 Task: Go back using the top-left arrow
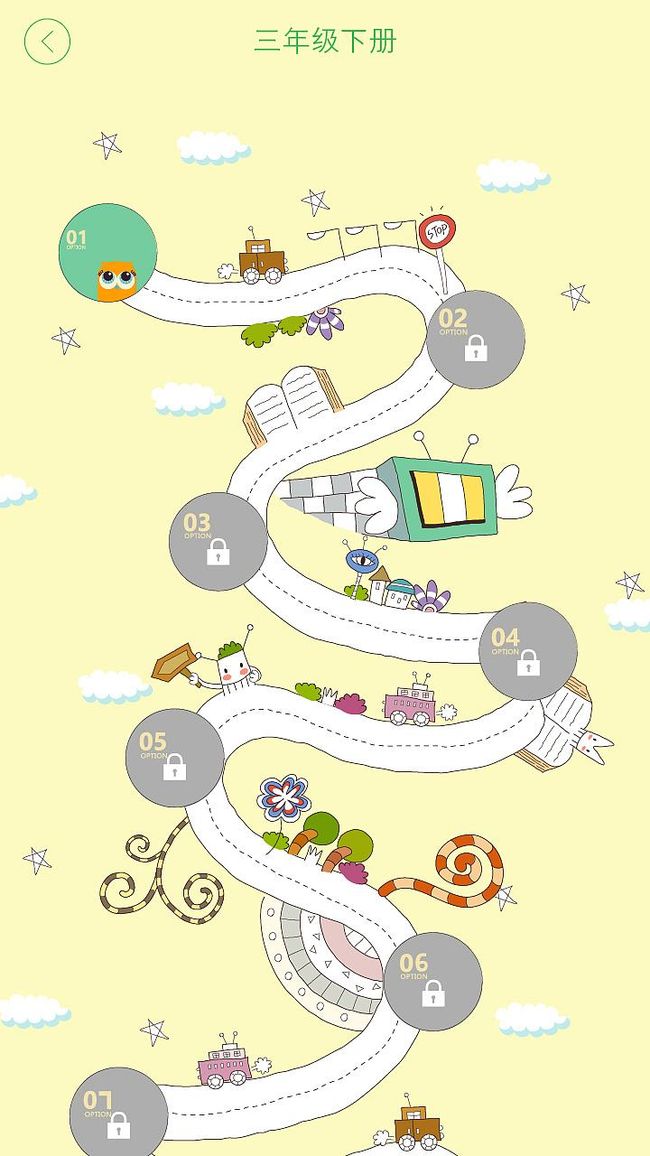point(47,41)
